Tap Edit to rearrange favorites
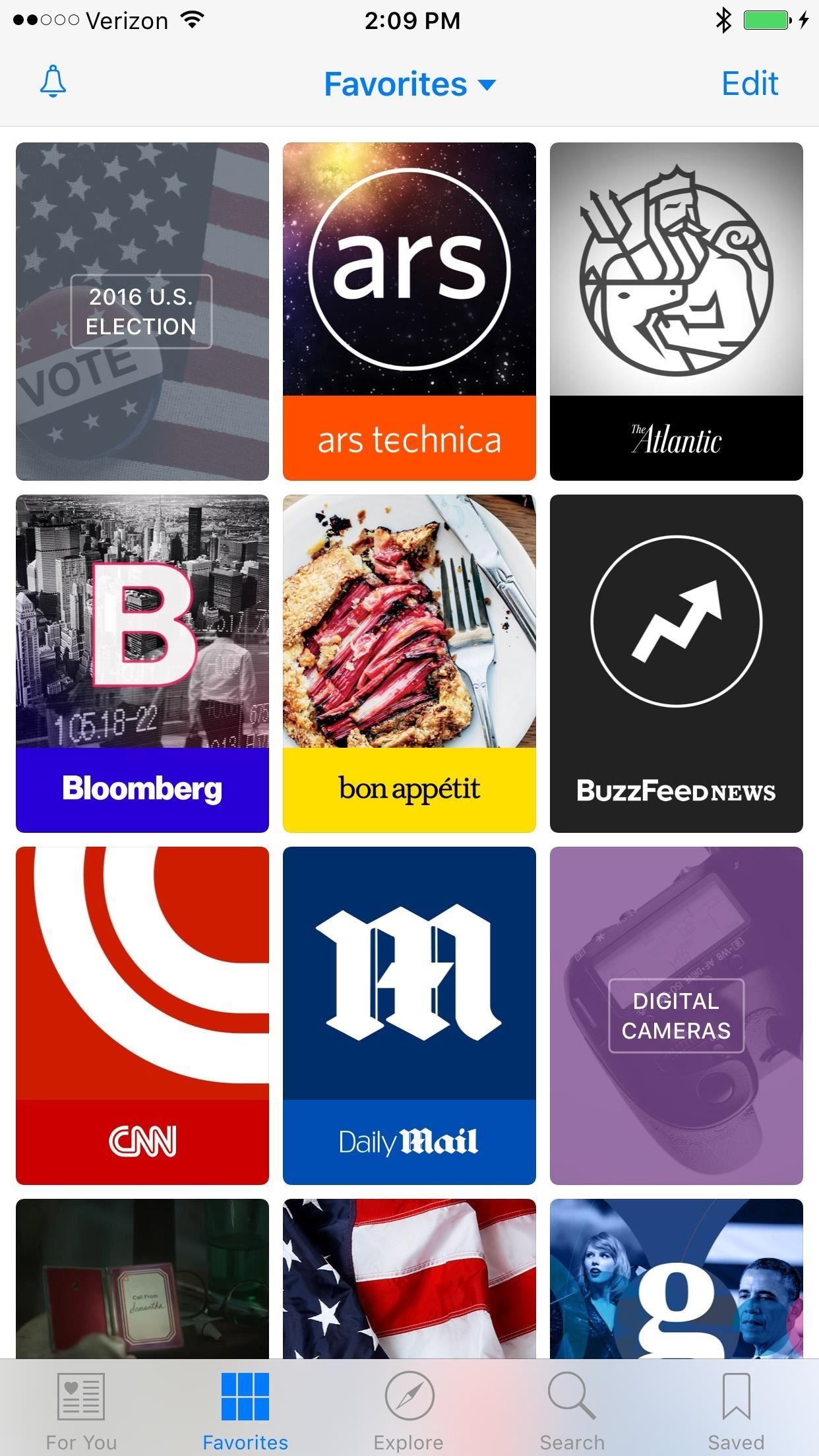The image size is (819, 1456). pos(750,84)
